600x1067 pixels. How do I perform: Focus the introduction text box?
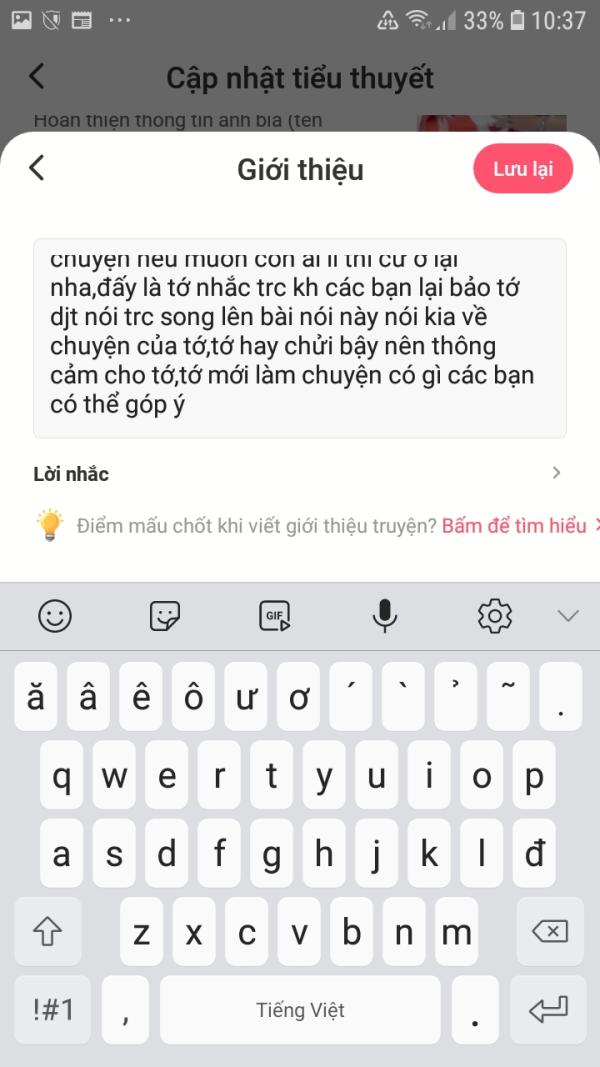(300, 338)
